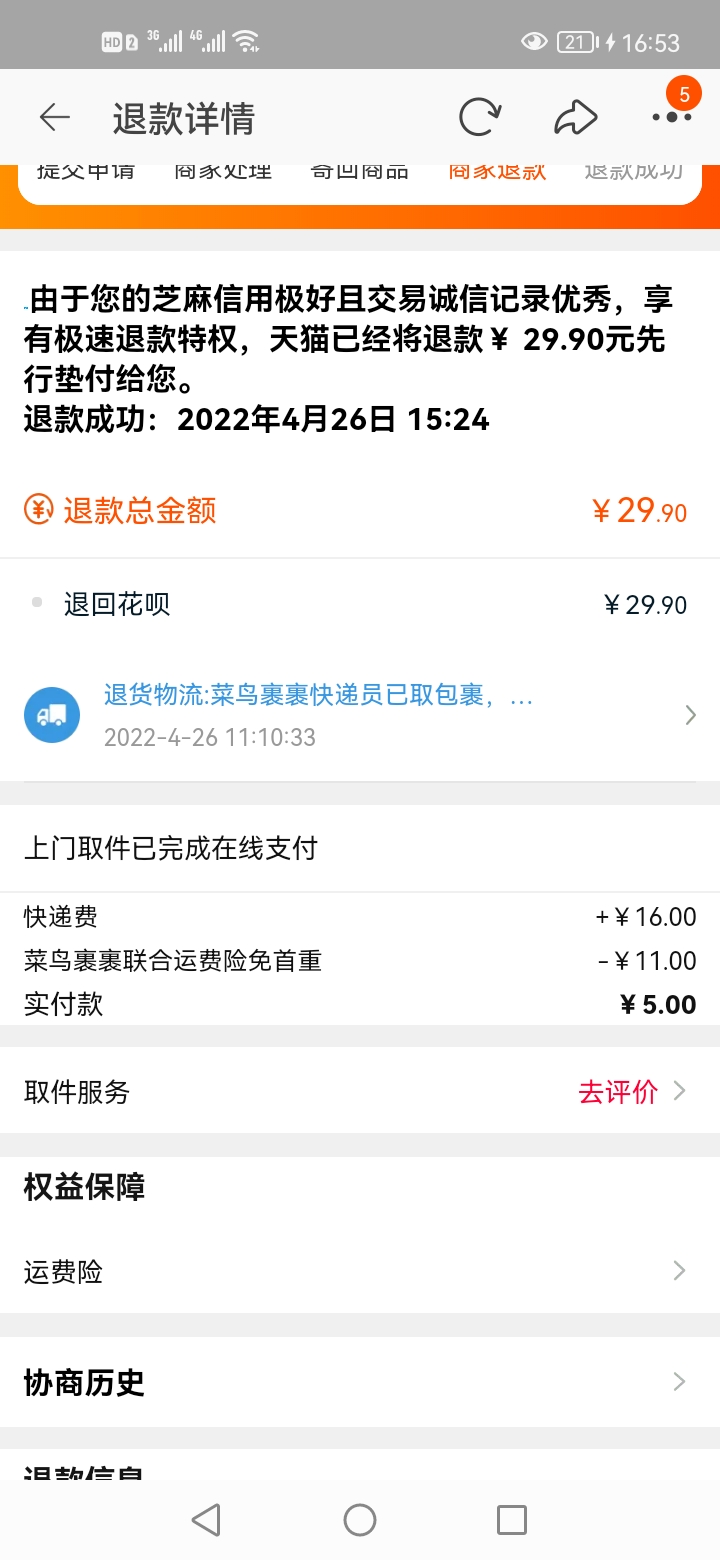Select the 退款成功 progress step
This screenshot has height=1560, width=720.
click(631, 170)
